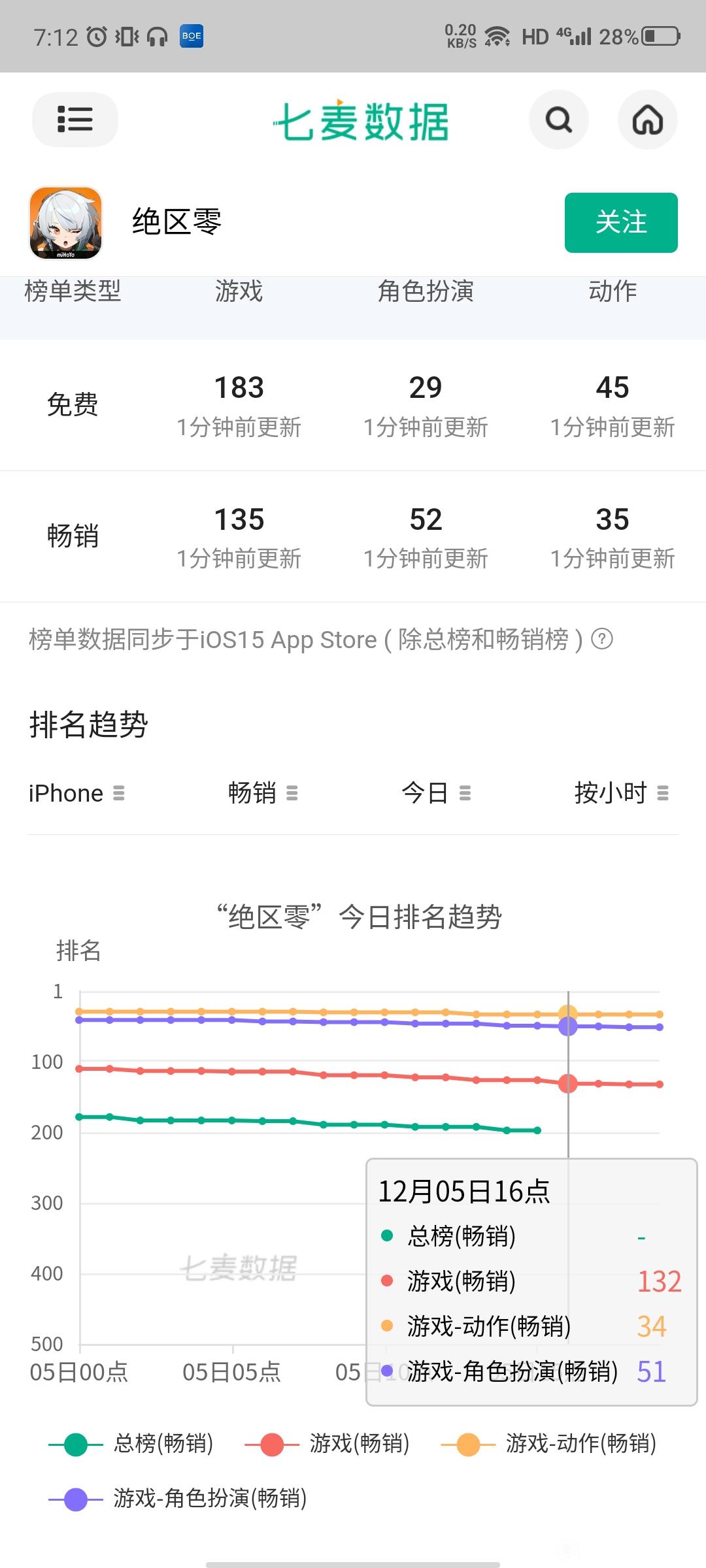Open the 畅销 chart type dropdown

pyautogui.click(x=263, y=793)
